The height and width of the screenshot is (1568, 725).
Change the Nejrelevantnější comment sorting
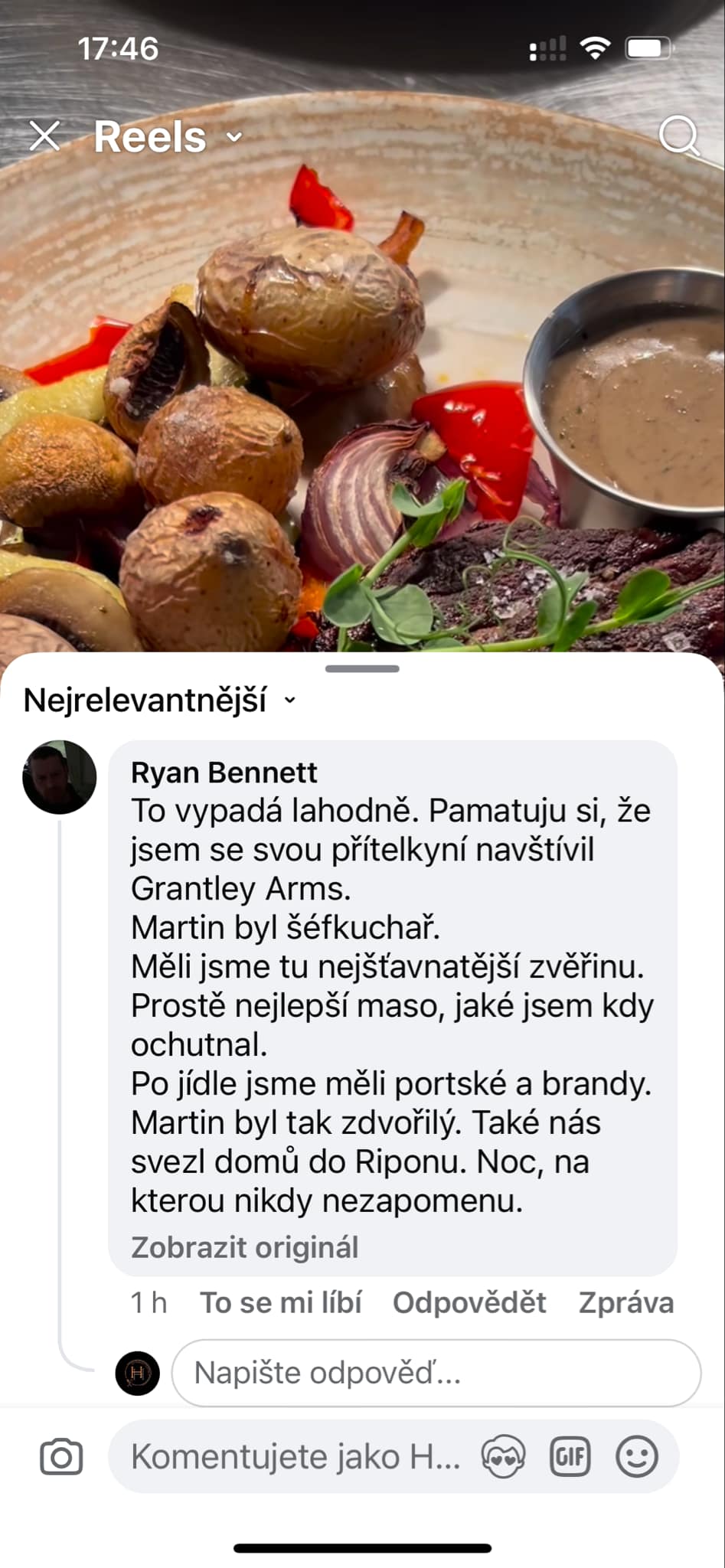pos(159,700)
